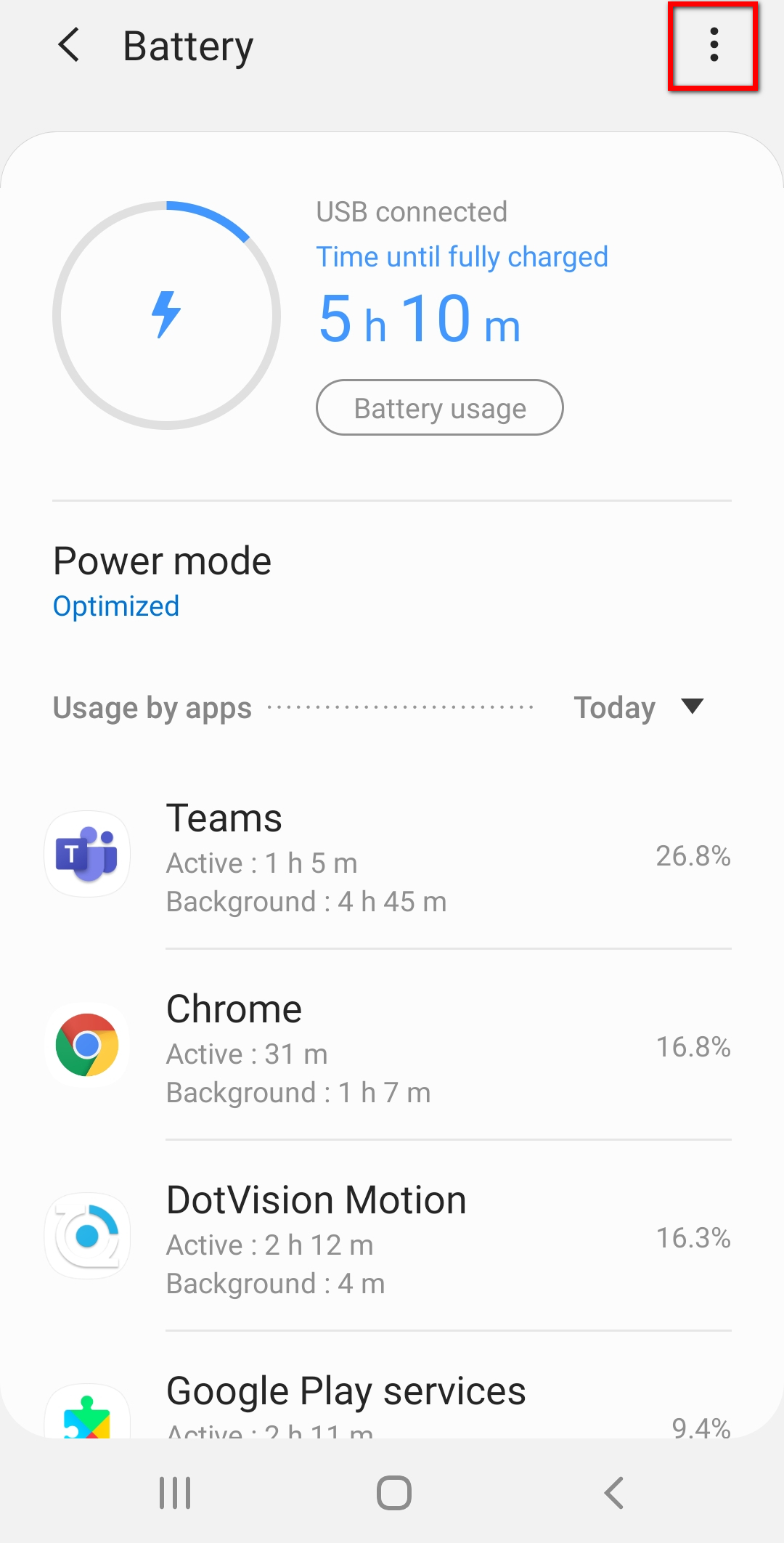
Task: Open the Battery usage button
Action: click(440, 408)
